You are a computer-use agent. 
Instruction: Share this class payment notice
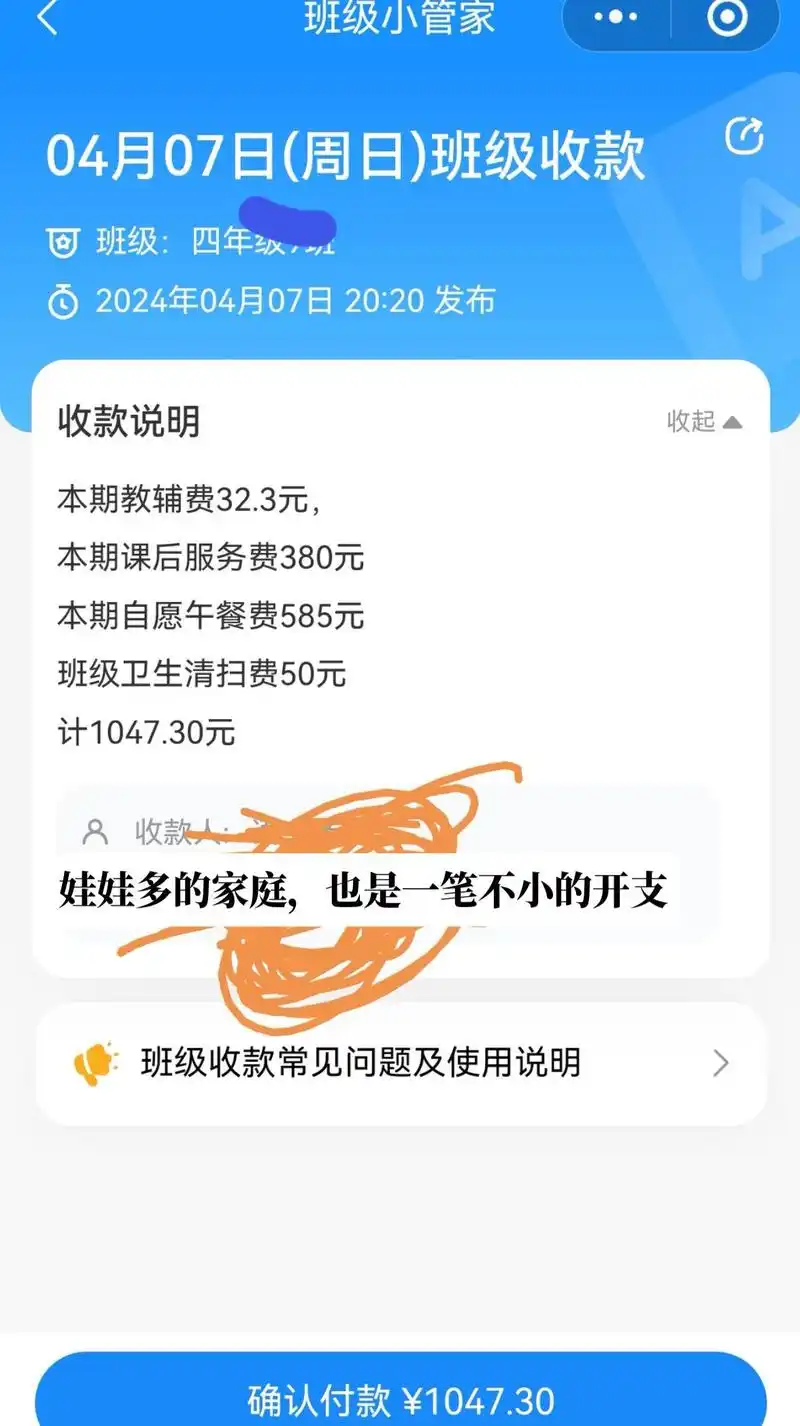[x=744, y=136]
